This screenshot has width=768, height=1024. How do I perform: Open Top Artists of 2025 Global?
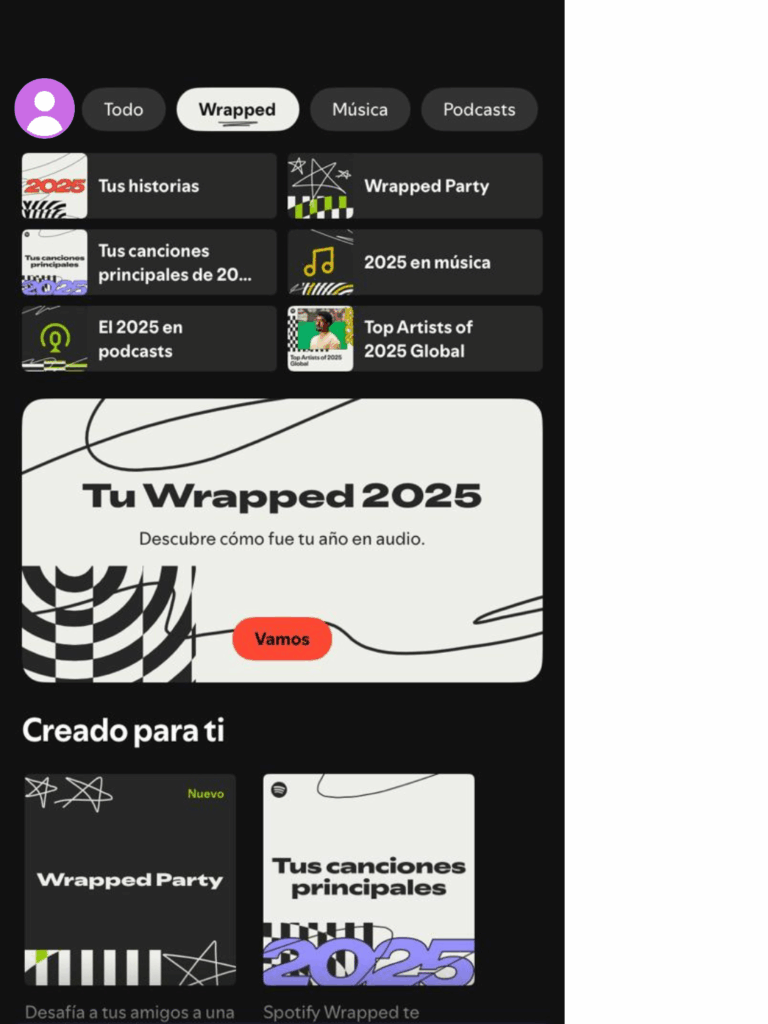tap(415, 339)
